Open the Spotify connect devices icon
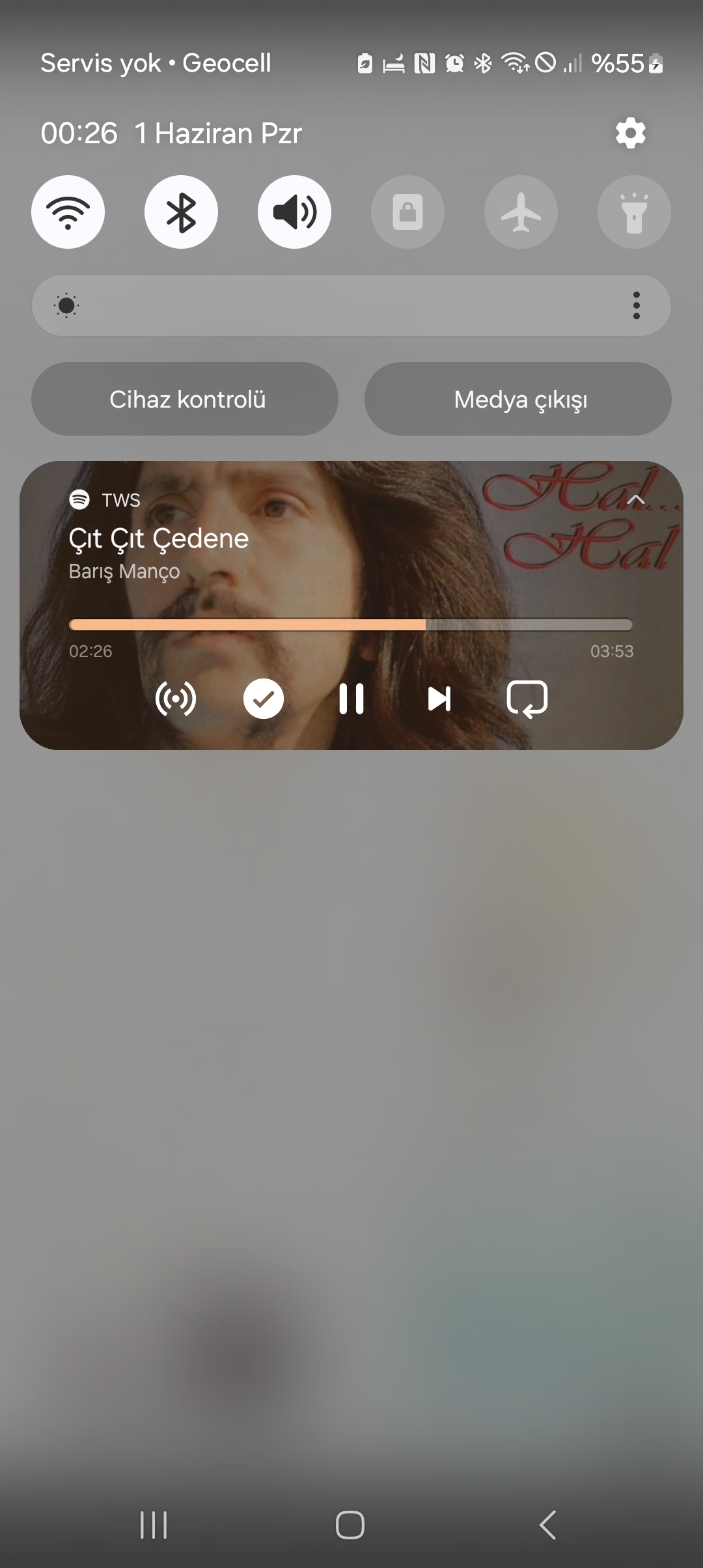 (x=176, y=699)
